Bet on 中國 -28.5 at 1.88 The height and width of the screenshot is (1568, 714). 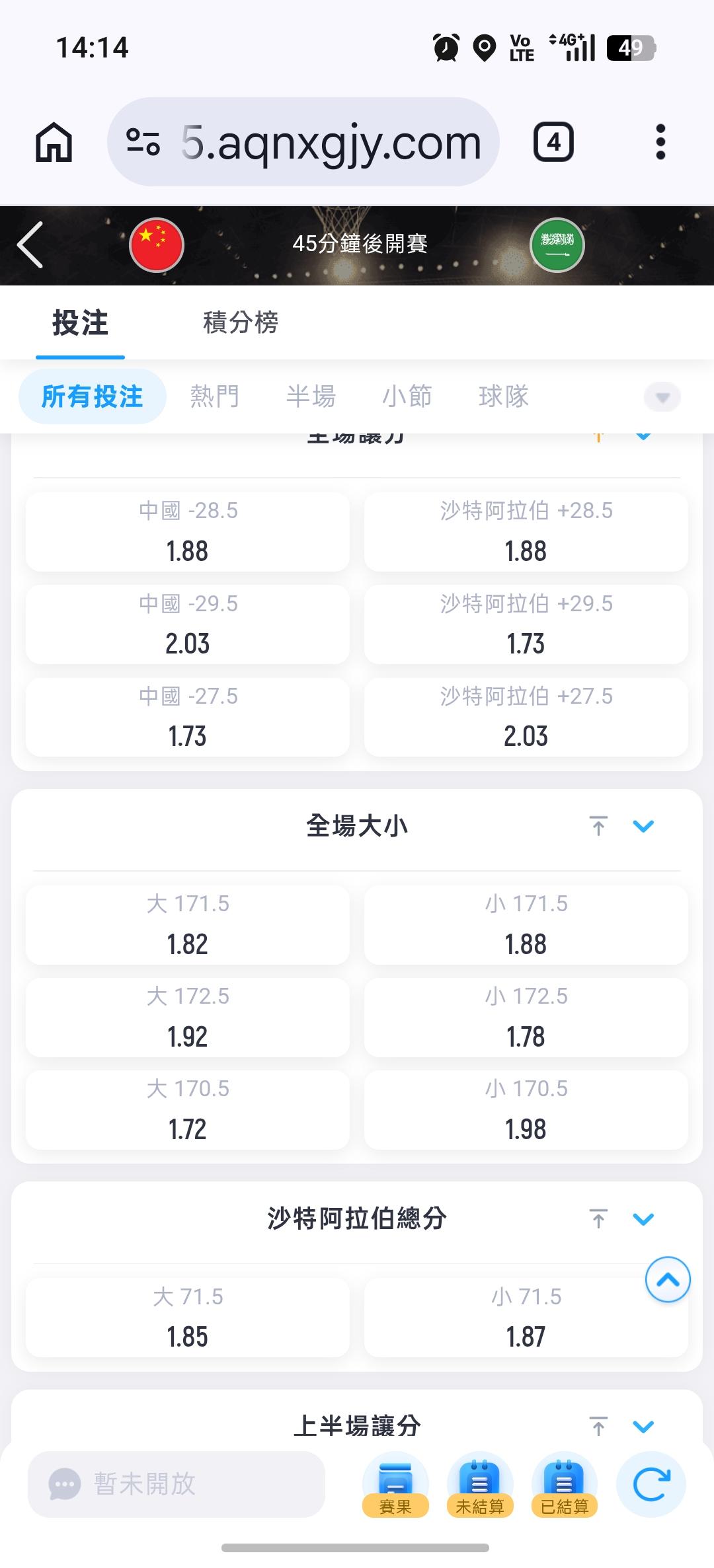pos(188,532)
